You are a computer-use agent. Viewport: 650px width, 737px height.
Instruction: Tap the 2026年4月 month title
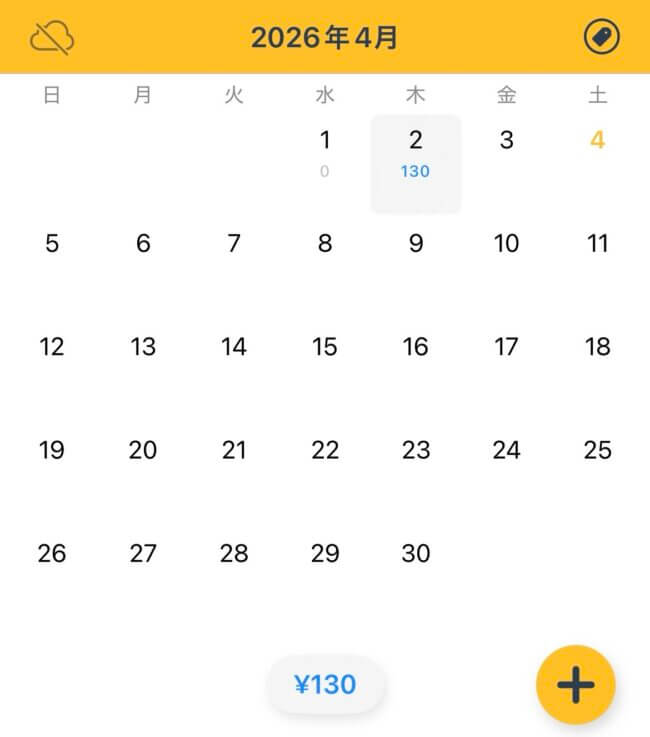[325, 38]
